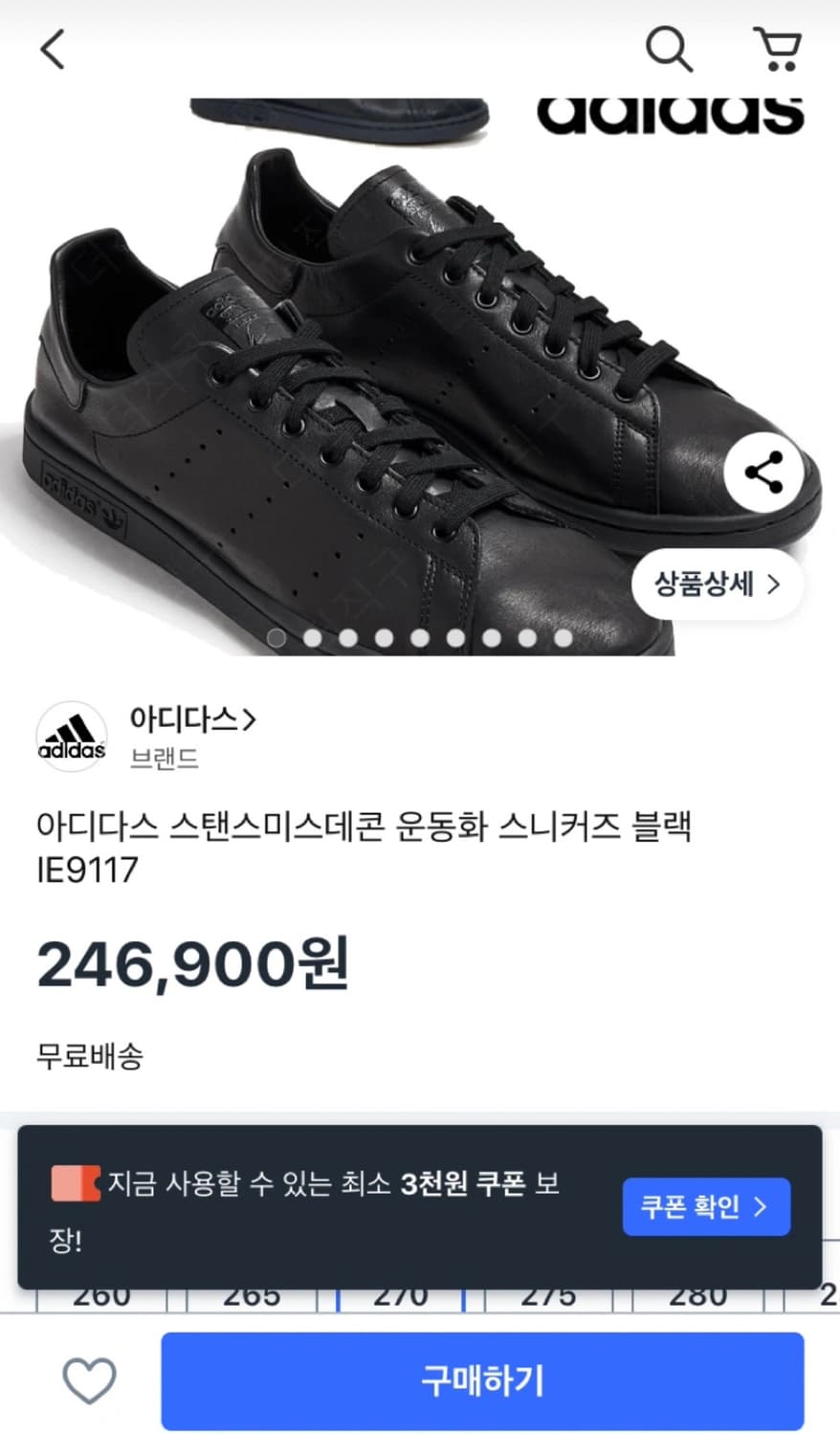The width and height of the screenshot is (840, 1435).
Task: Tap the arrow on 쿠폰 확인
Action: [762, 1207]
